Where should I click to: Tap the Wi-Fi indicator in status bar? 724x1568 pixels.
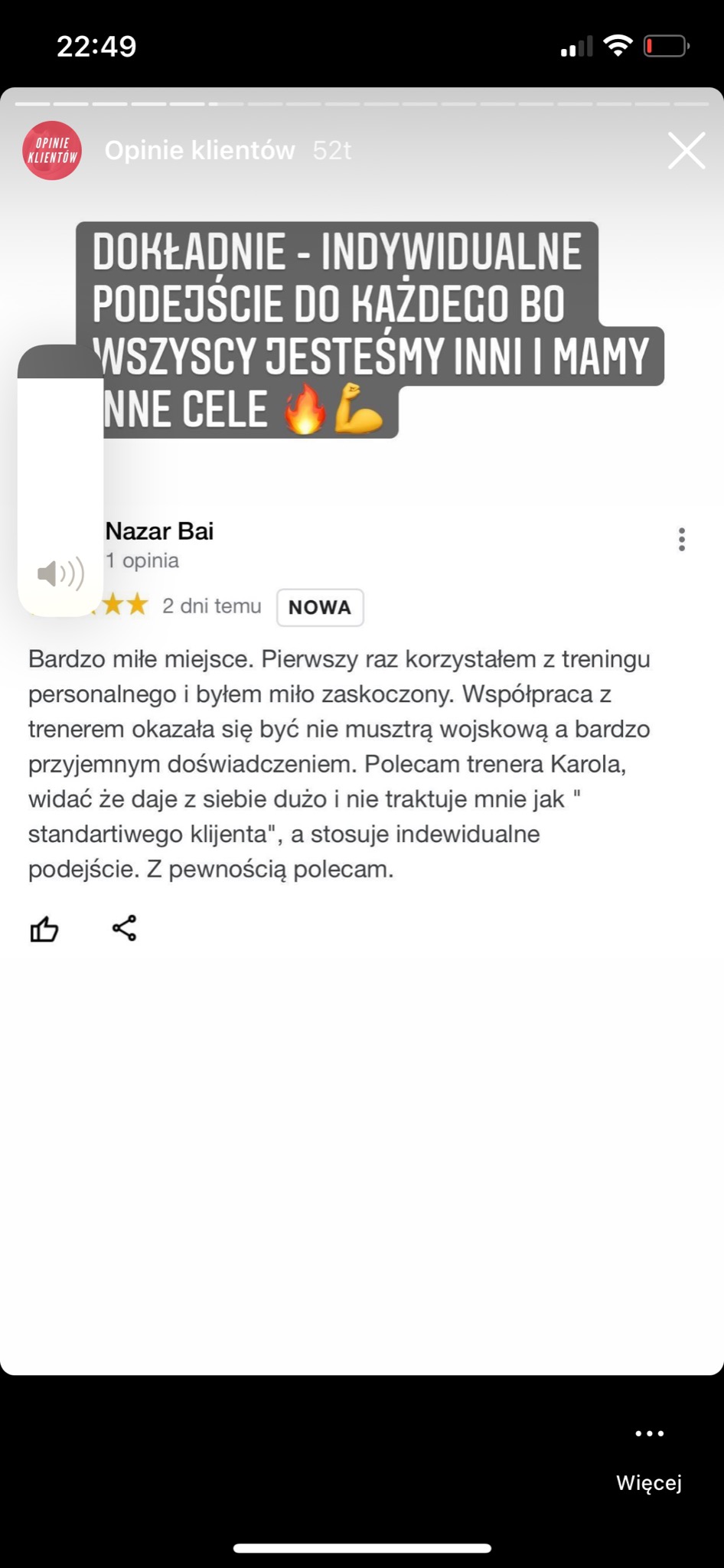point(617,44)
